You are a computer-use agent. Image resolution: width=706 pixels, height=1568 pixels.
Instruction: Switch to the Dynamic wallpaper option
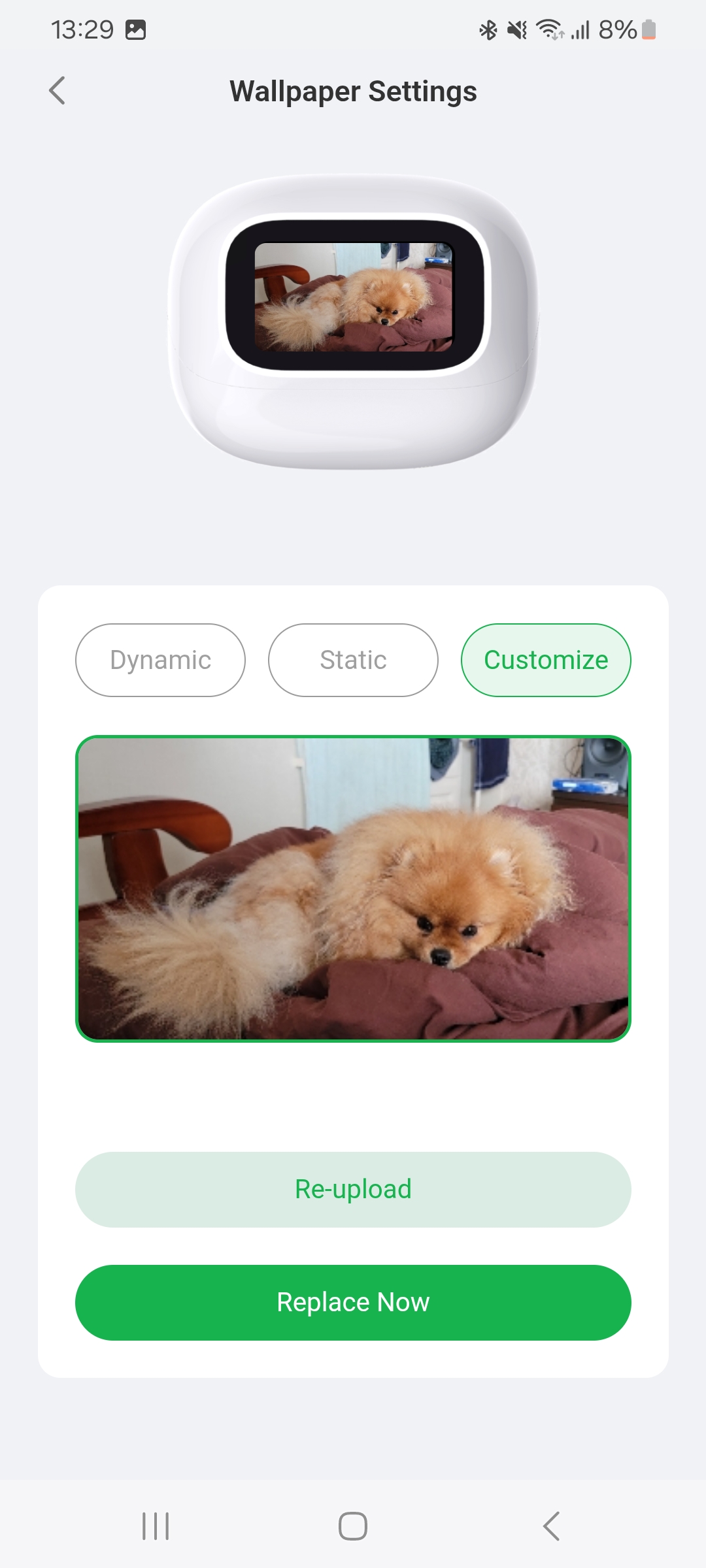pos(160,660)
